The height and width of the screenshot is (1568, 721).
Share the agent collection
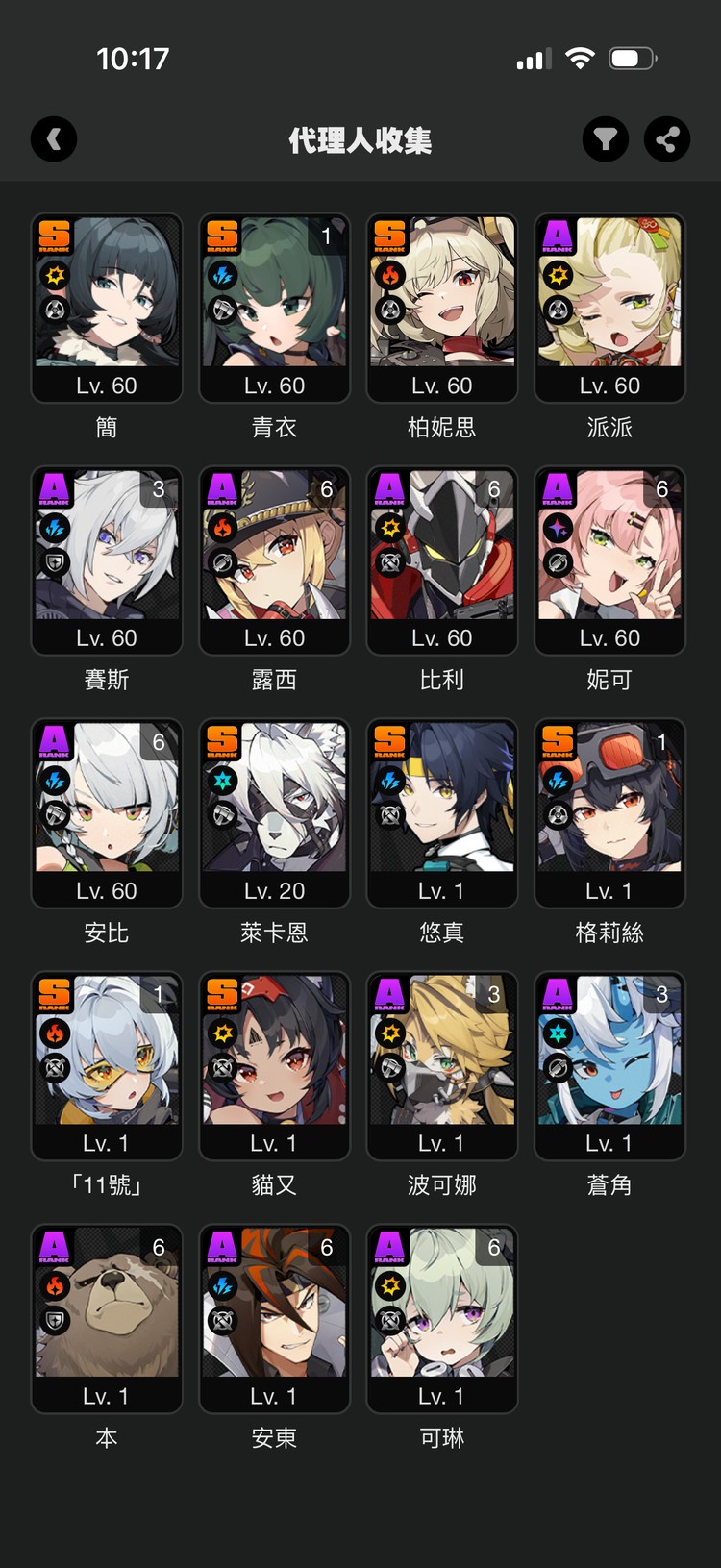tap(667, 140)
